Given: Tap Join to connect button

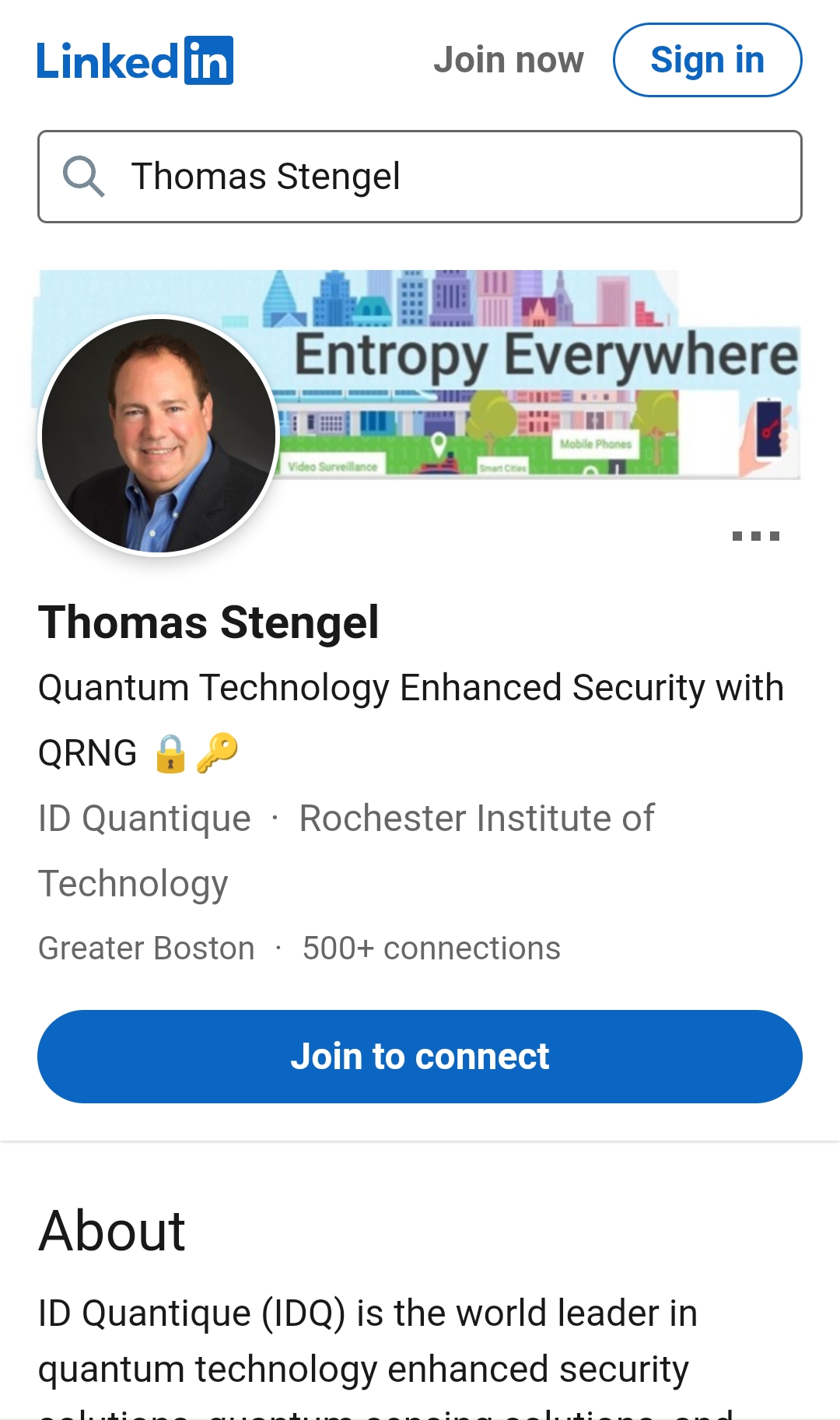Looking at the screenshot, I should click(x=420, y=1056).
